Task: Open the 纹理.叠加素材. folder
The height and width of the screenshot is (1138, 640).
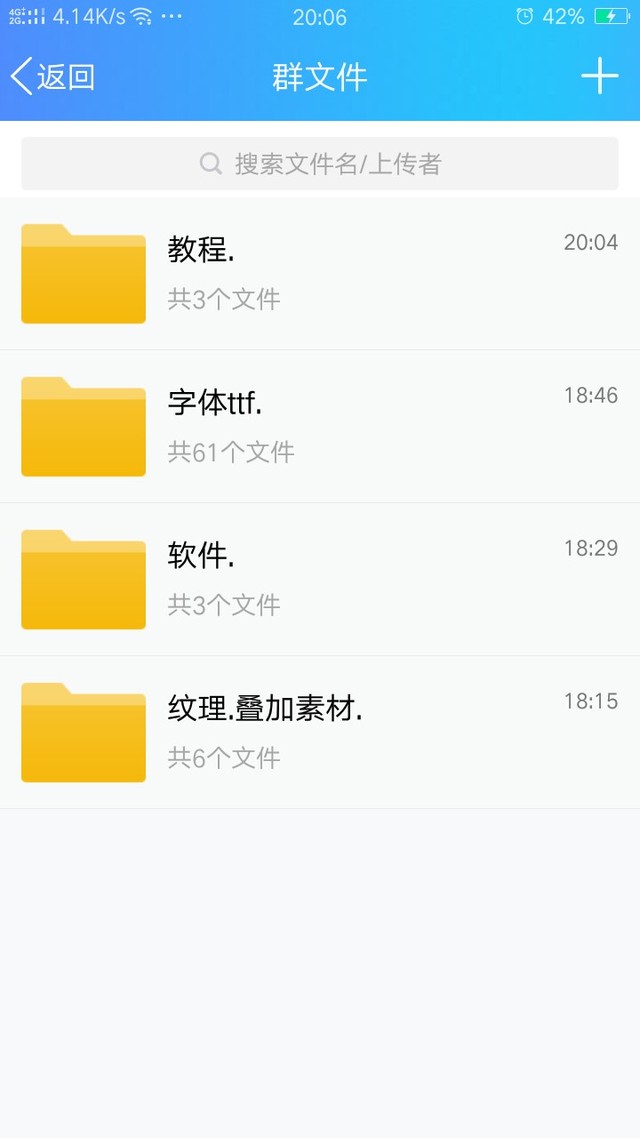Action: click(x=320, y=732)
